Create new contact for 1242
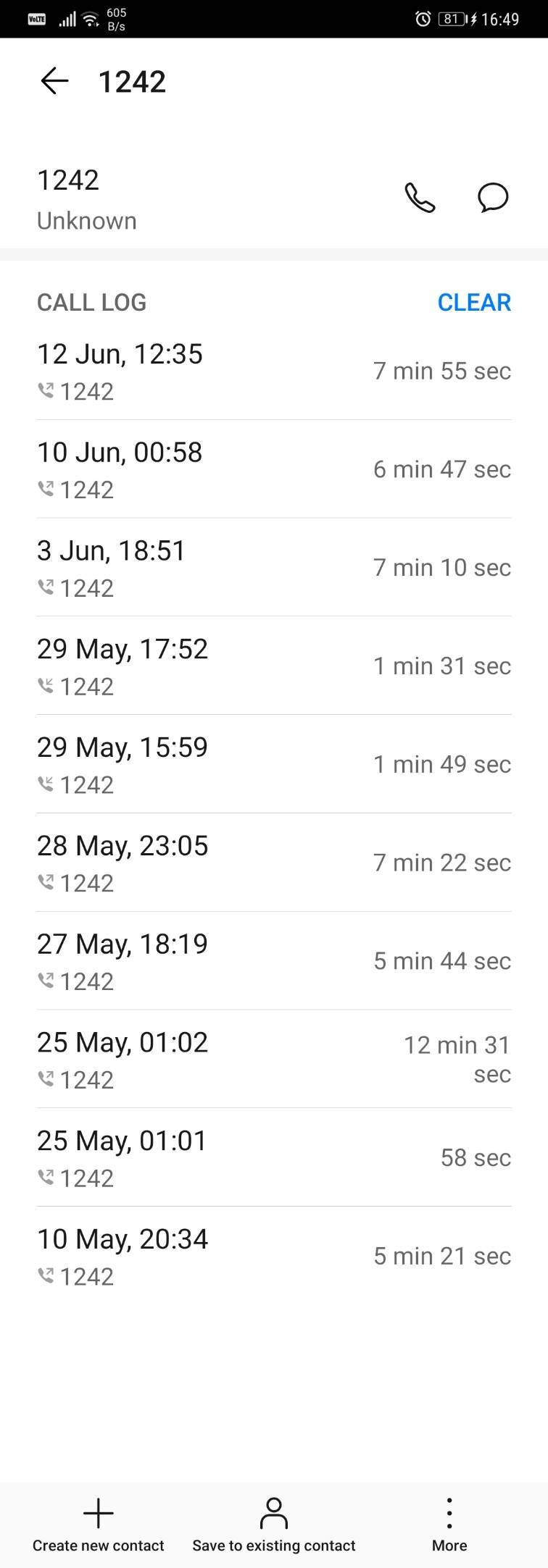 (x=99, y=1524)
